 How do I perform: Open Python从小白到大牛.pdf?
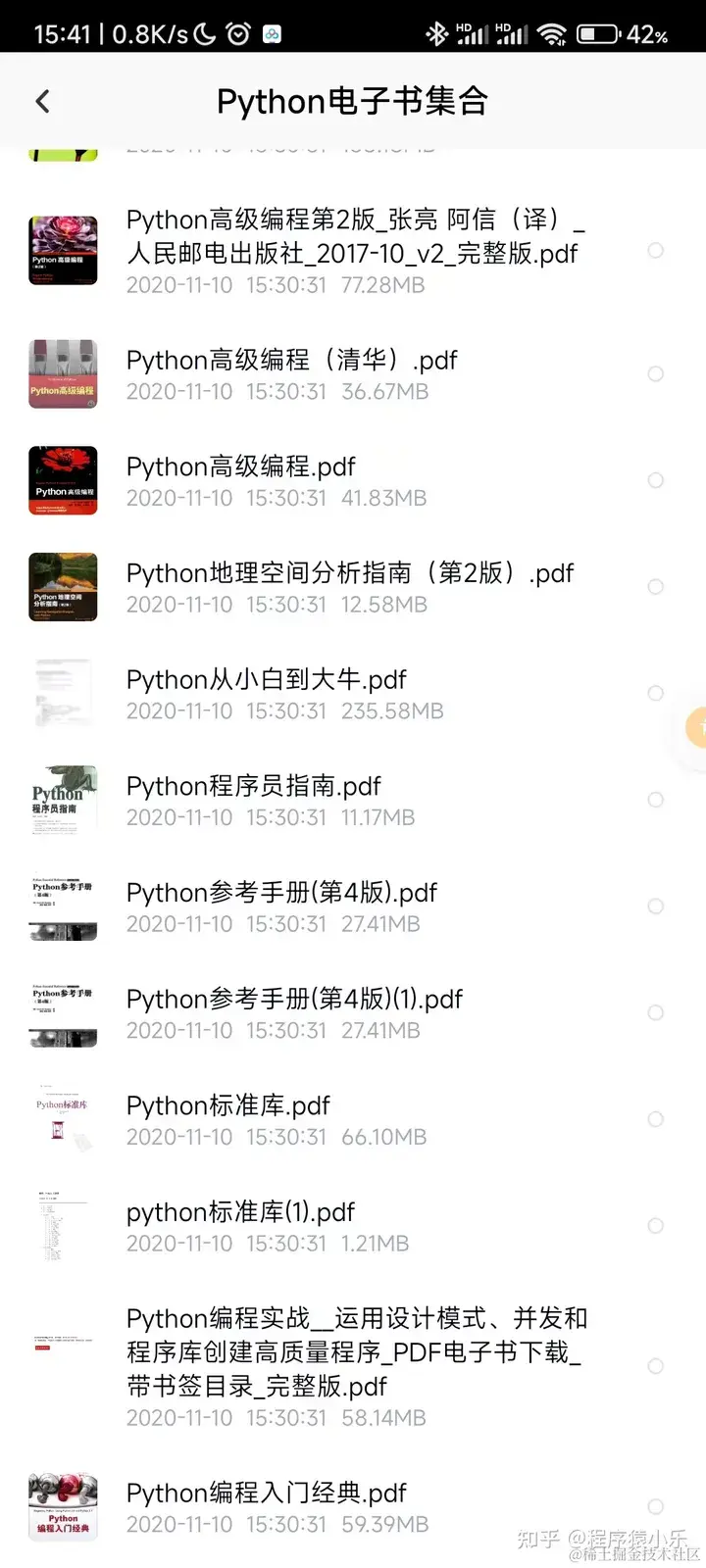pyautogui.click(x=266, y=680)
